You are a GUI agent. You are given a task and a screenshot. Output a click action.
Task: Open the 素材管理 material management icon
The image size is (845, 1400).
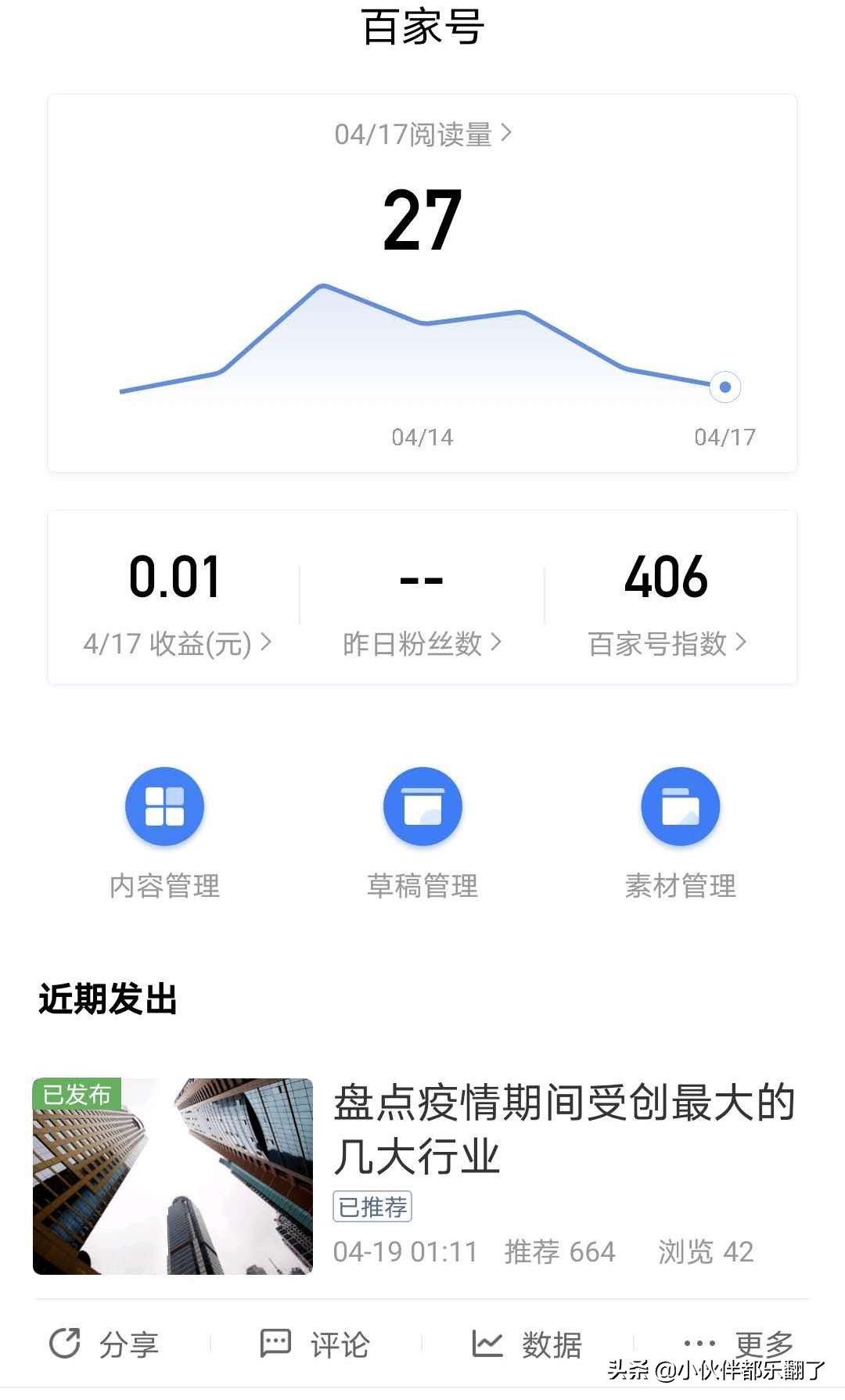[680, 806]
